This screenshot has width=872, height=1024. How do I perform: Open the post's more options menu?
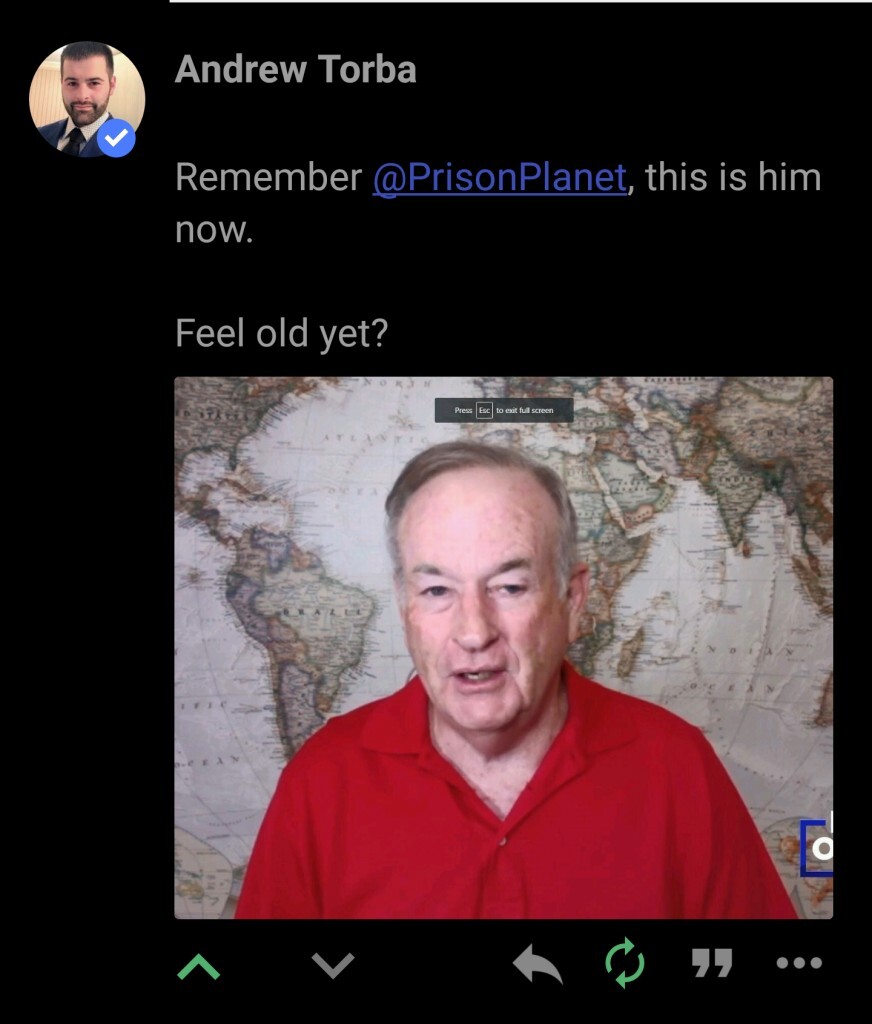click(x=799, y=964)
